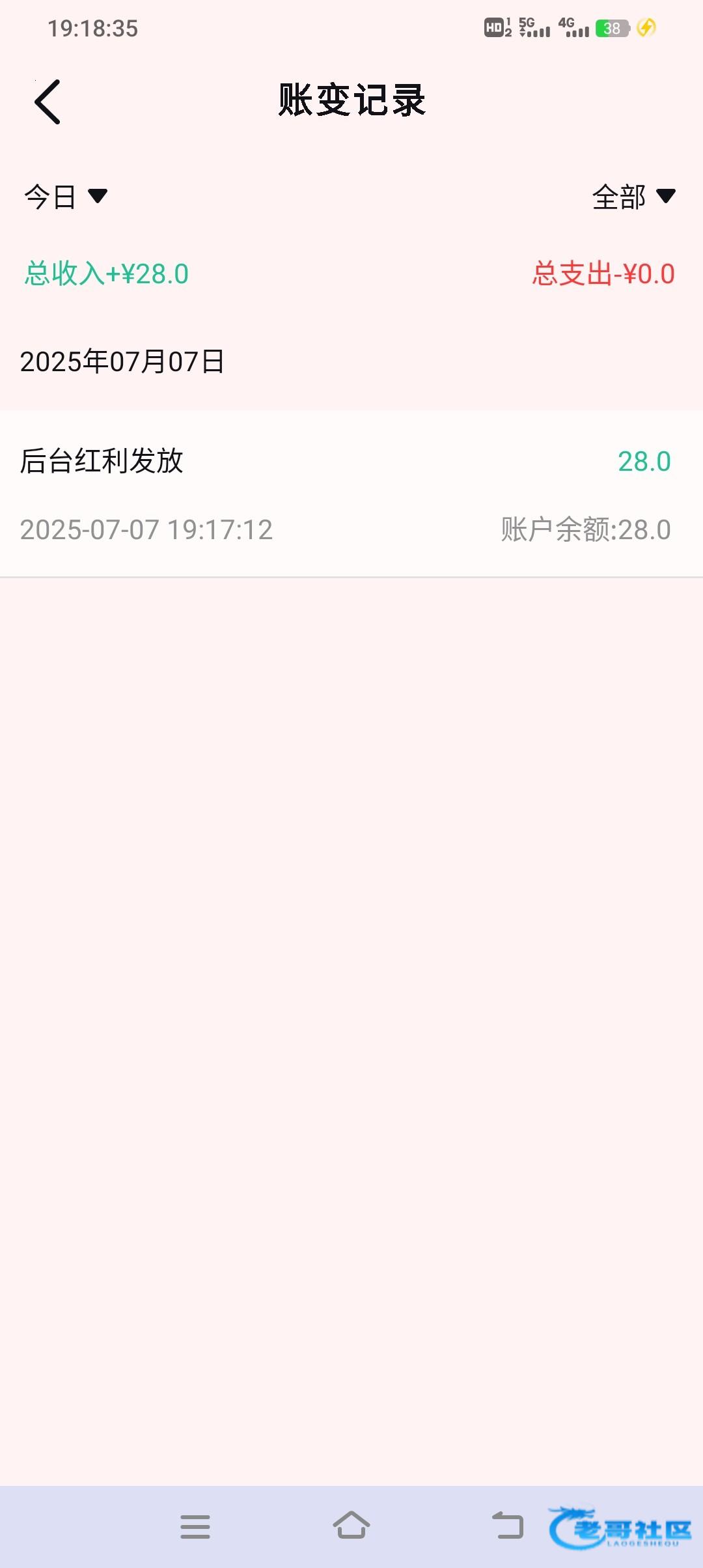The height and width of the screenshot is (1568, 703).
Task: Tap the system home button
Action: pyautogui.click(x=351, y=1526)
